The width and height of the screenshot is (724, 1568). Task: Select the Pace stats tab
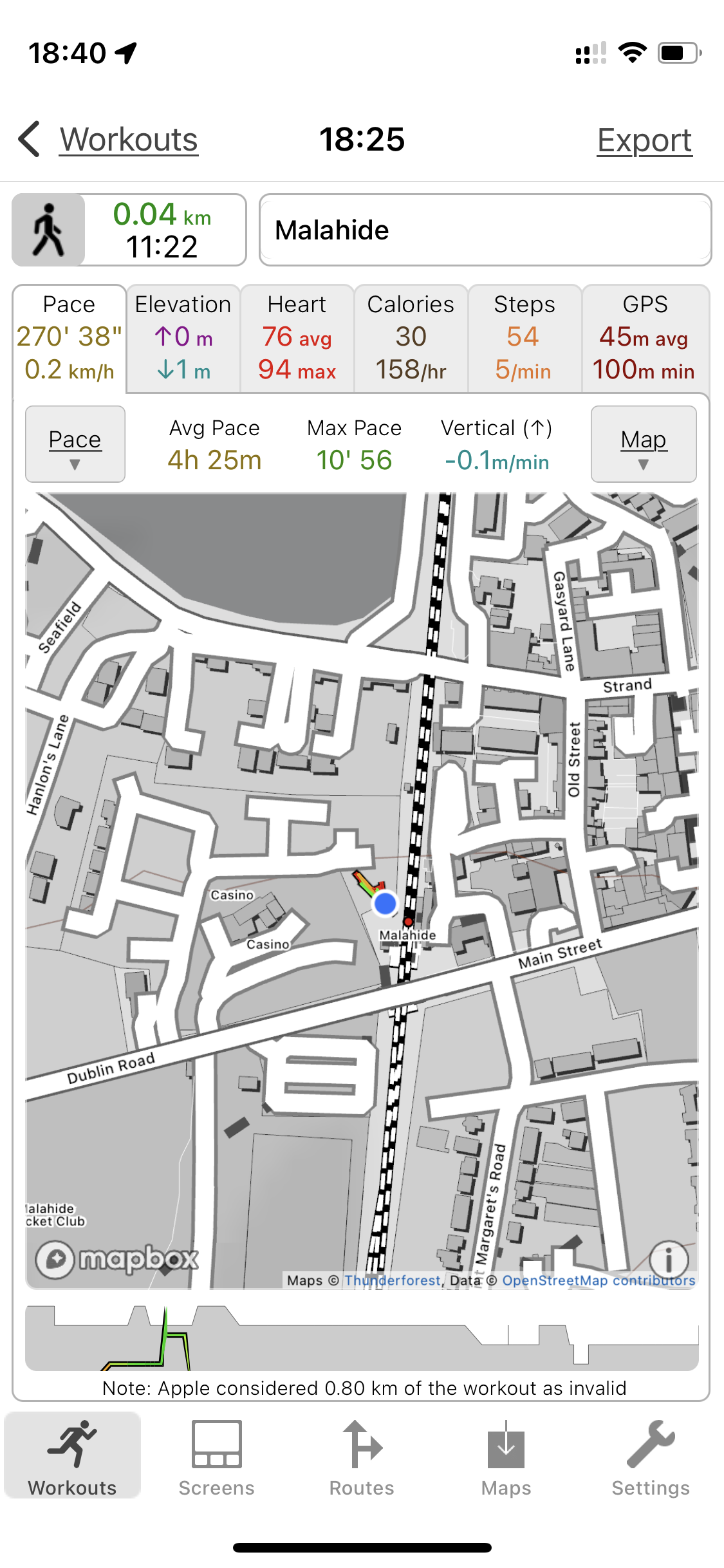pyautogui.click(x=70, y=338)
